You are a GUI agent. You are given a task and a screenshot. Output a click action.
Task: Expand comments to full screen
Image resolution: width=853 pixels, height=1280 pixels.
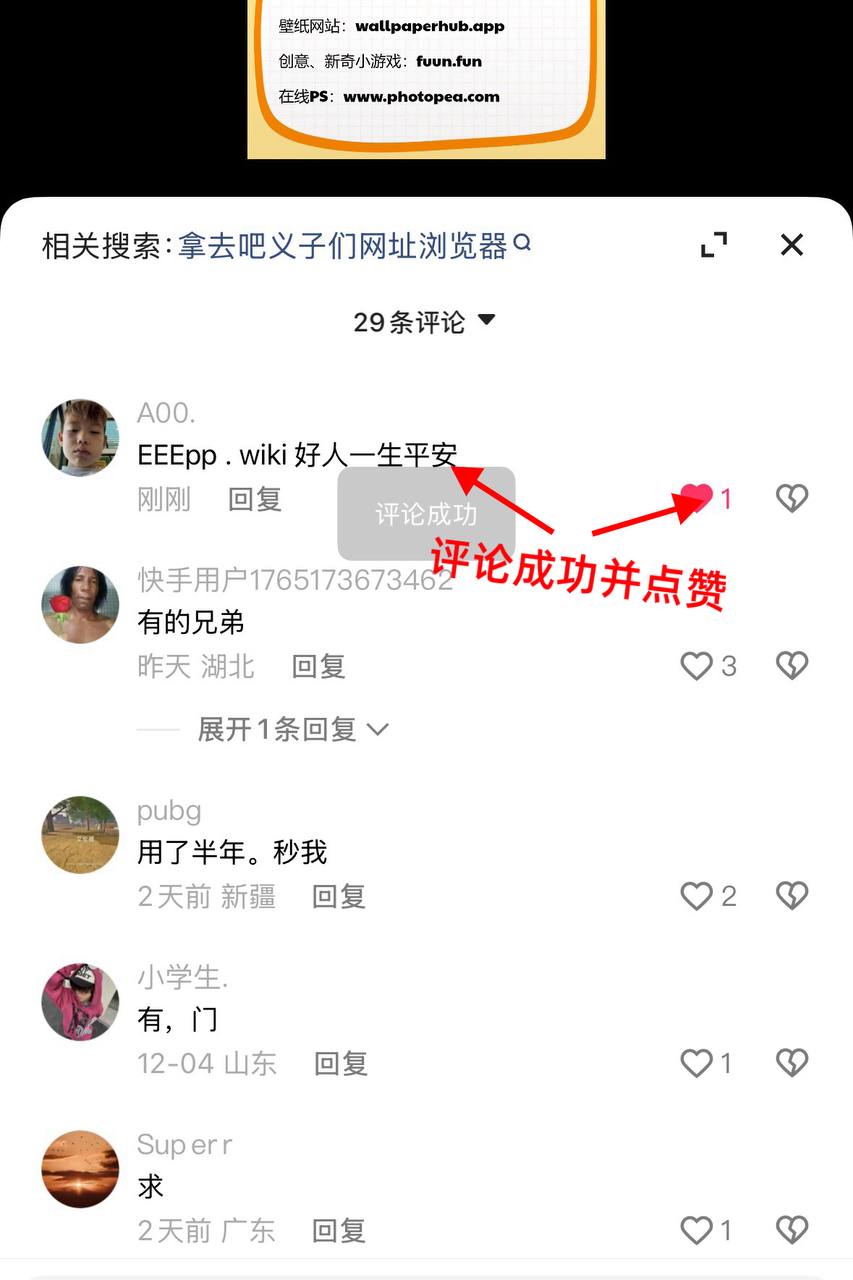click(x=714, y=245)
